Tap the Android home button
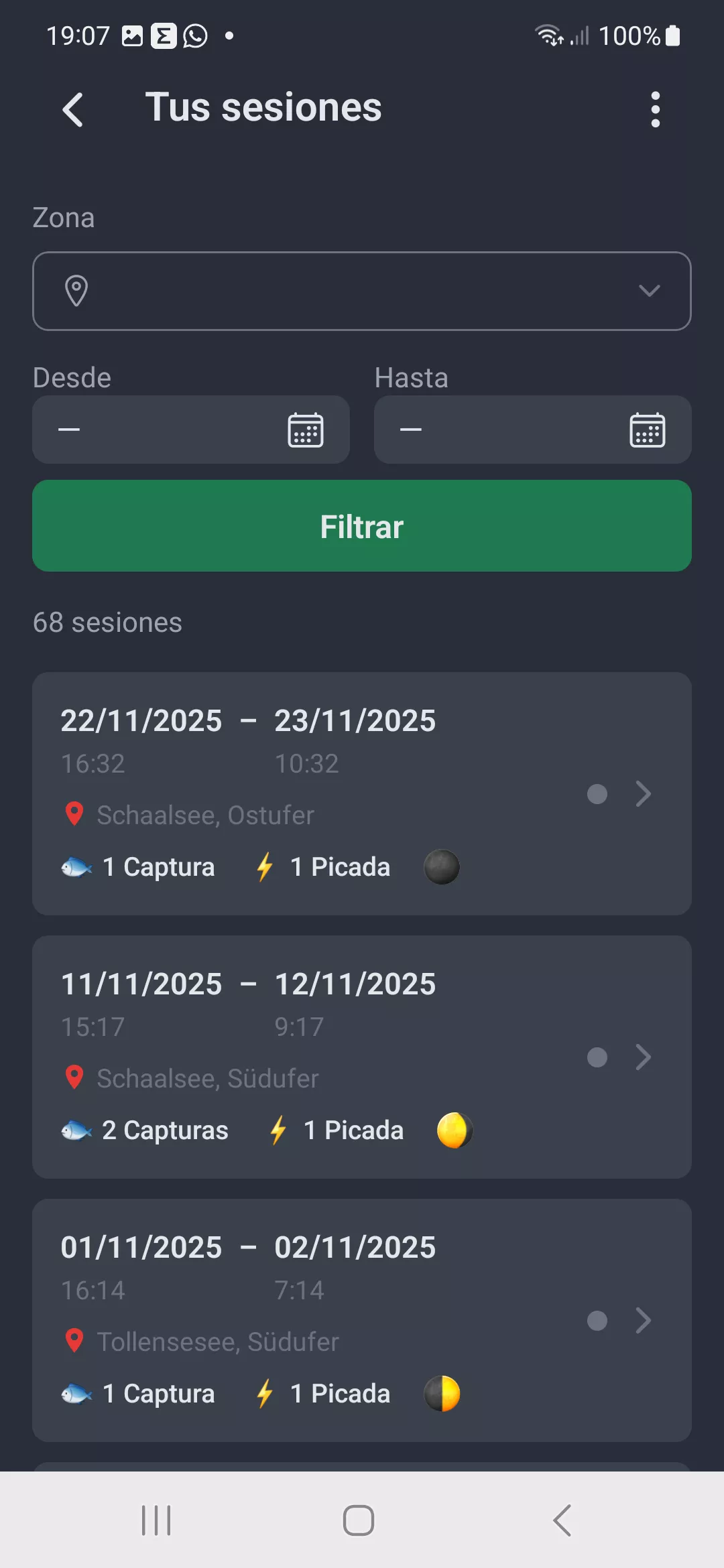This screenshot has height=1568, width=724. click(x=357, y=1520)
